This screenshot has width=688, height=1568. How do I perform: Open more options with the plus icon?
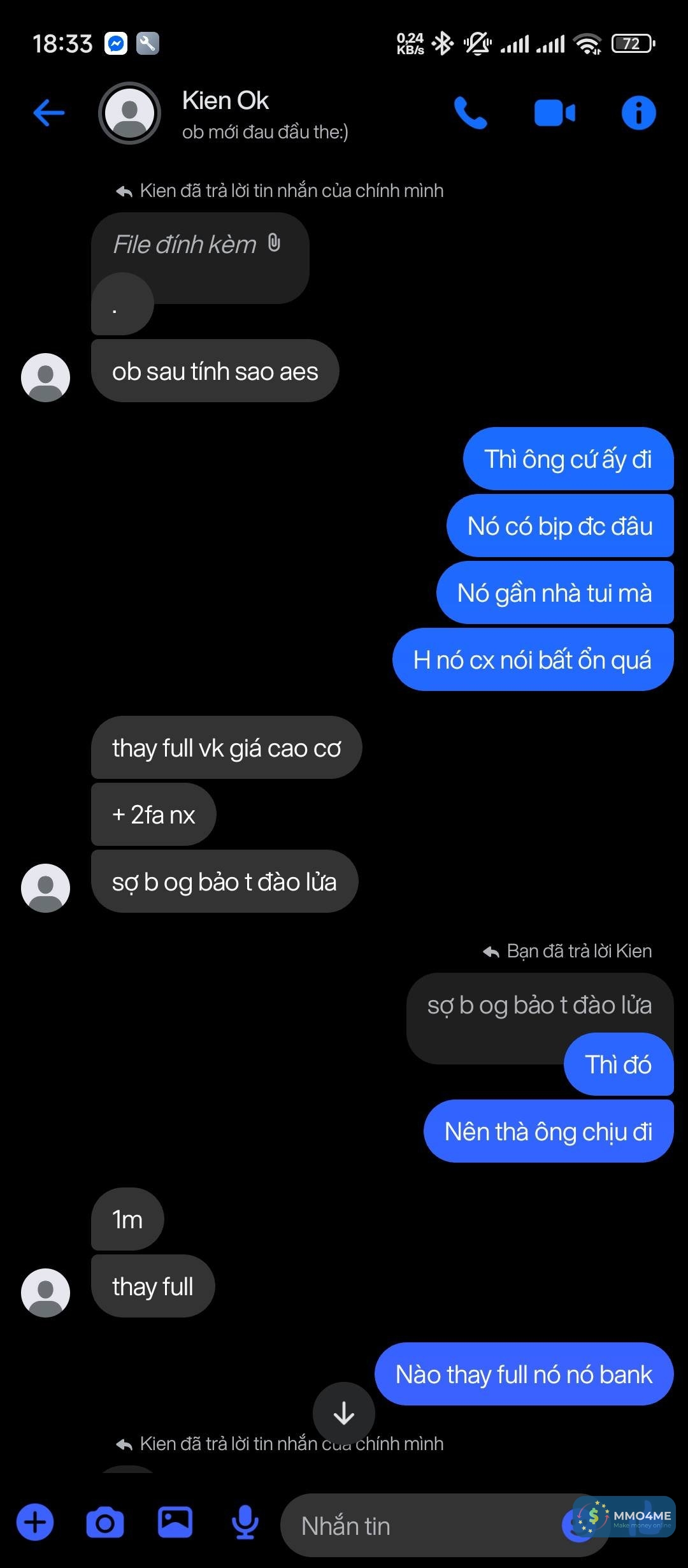click(x=36, y=1523)
